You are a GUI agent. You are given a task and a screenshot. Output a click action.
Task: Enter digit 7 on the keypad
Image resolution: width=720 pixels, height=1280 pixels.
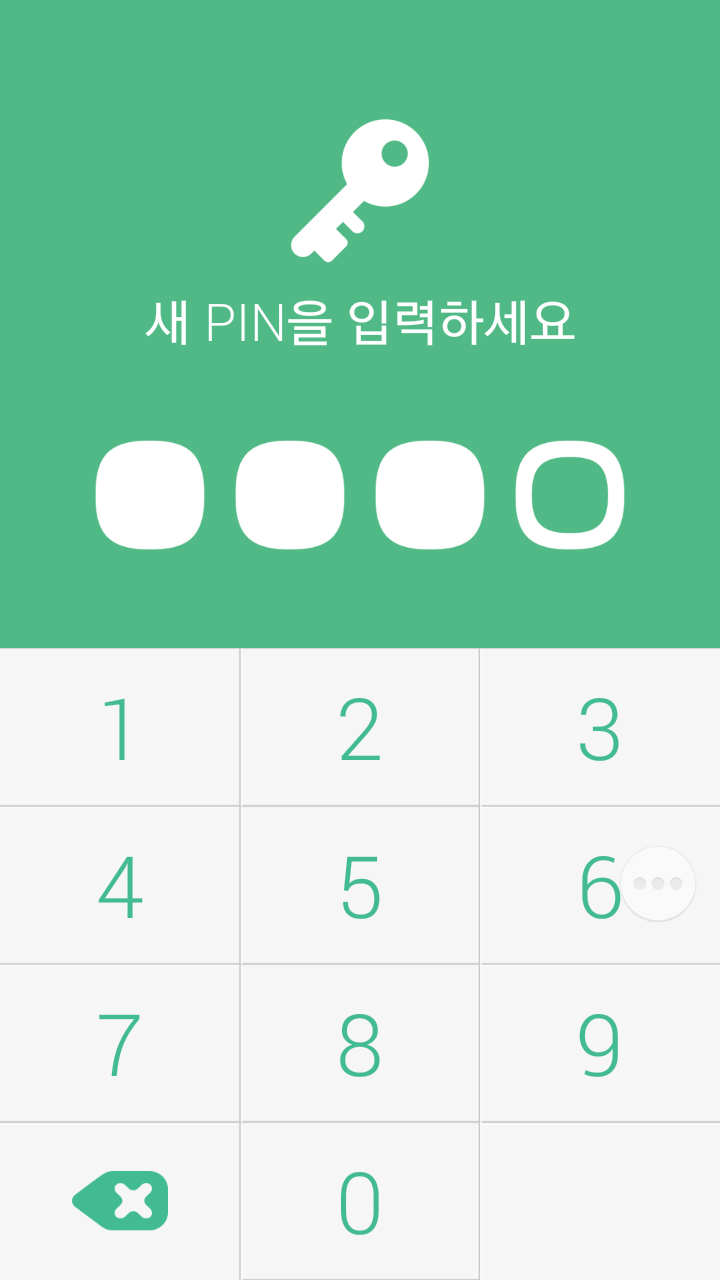[120, 1044]
